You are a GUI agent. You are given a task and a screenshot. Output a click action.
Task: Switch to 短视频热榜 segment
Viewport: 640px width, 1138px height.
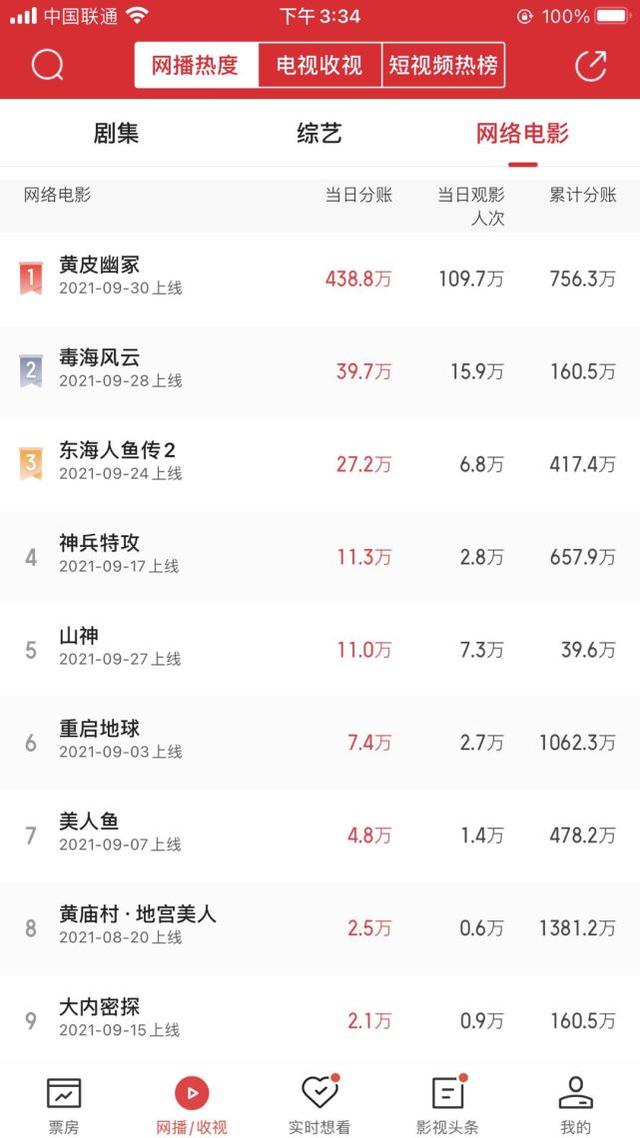(443, 65)
